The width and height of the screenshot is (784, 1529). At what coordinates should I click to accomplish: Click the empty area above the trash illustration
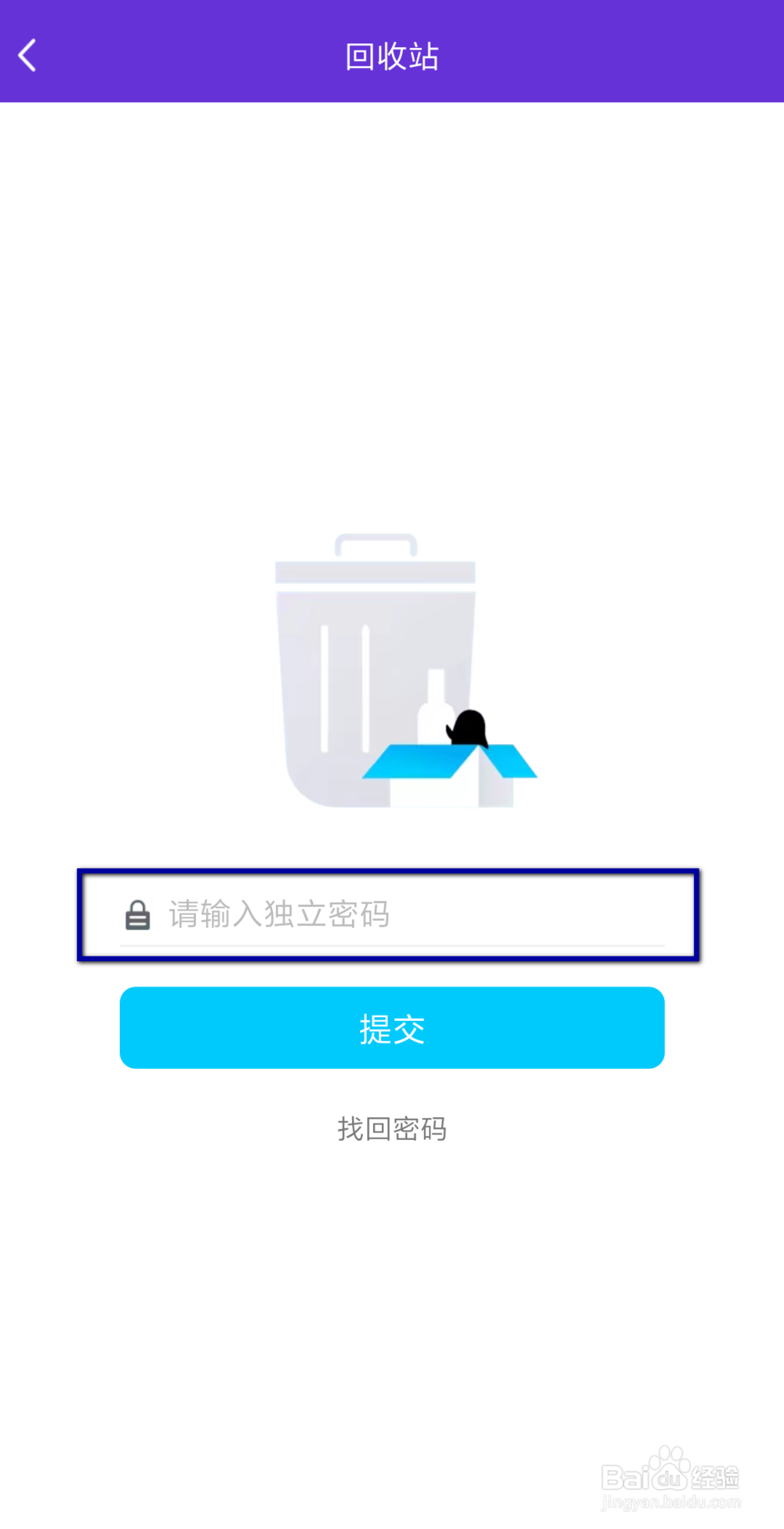tap(391, 314)
